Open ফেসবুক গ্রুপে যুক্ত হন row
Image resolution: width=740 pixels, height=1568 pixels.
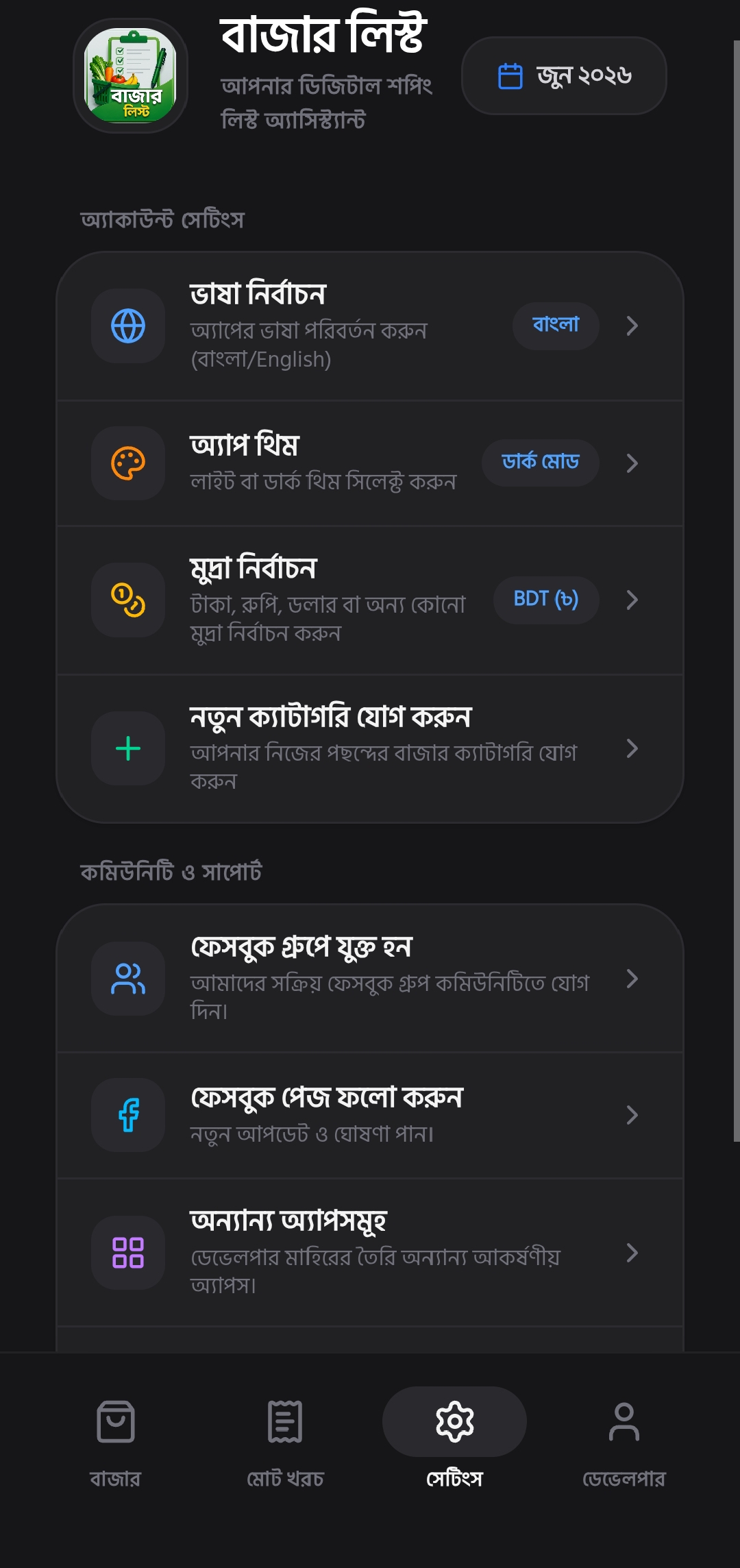[370, 979]
